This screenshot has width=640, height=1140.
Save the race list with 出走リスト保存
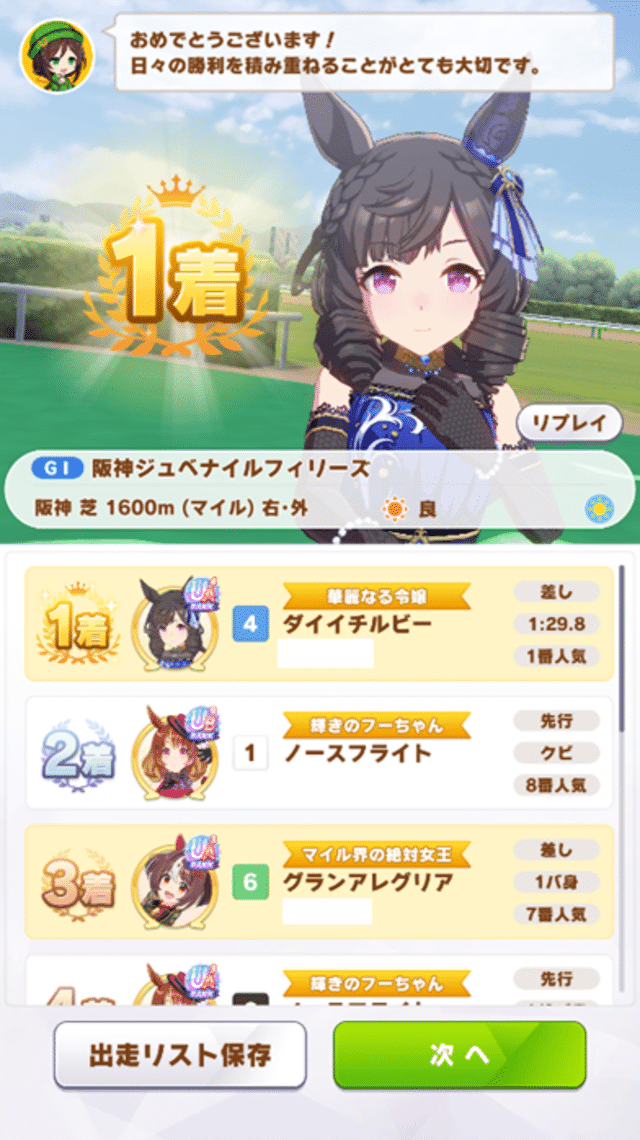[180, 1055]
